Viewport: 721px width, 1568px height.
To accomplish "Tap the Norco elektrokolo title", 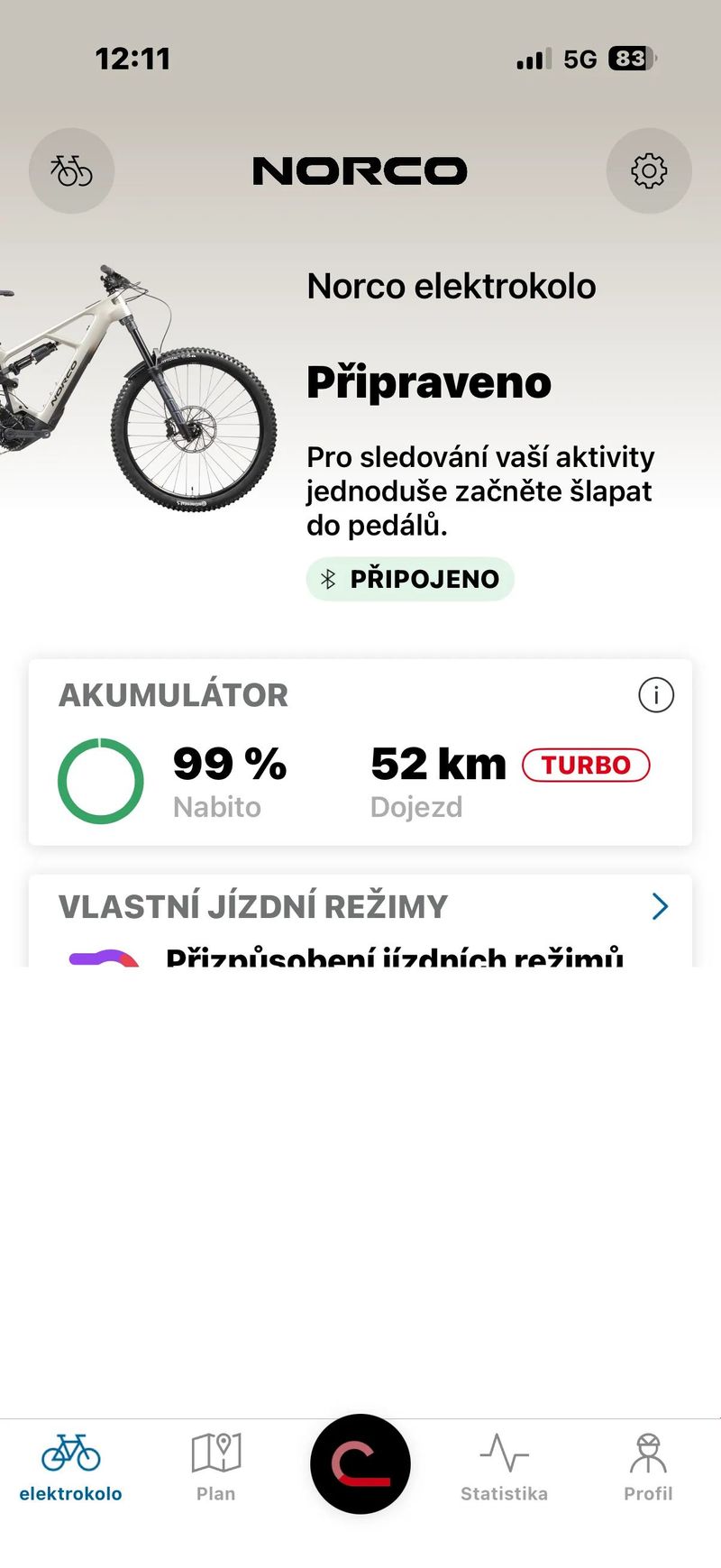I will pos(452,286).
